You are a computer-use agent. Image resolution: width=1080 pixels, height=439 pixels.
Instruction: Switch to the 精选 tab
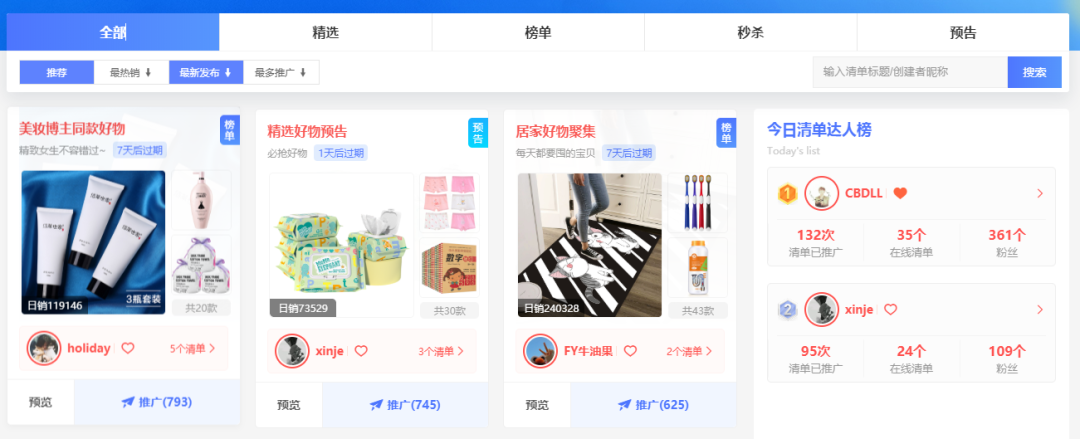pos(325,32)
